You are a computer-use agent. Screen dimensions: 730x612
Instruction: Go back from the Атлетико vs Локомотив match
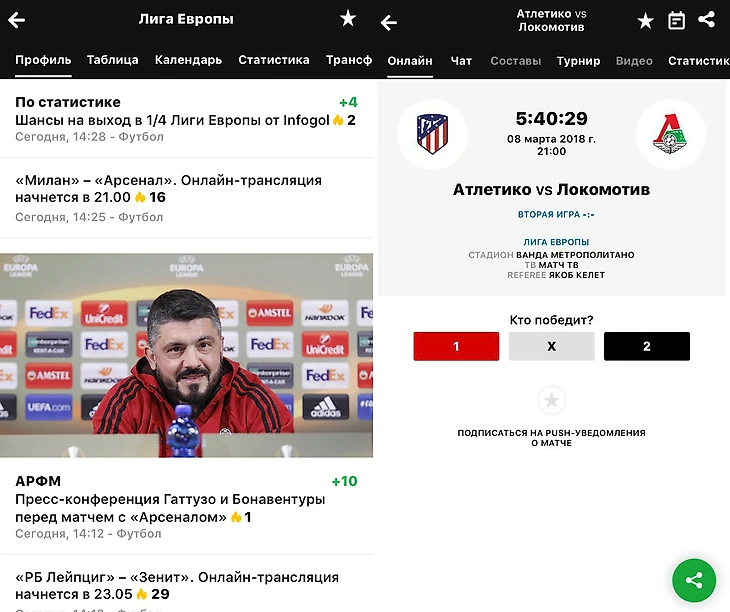(x=389, y=22)
